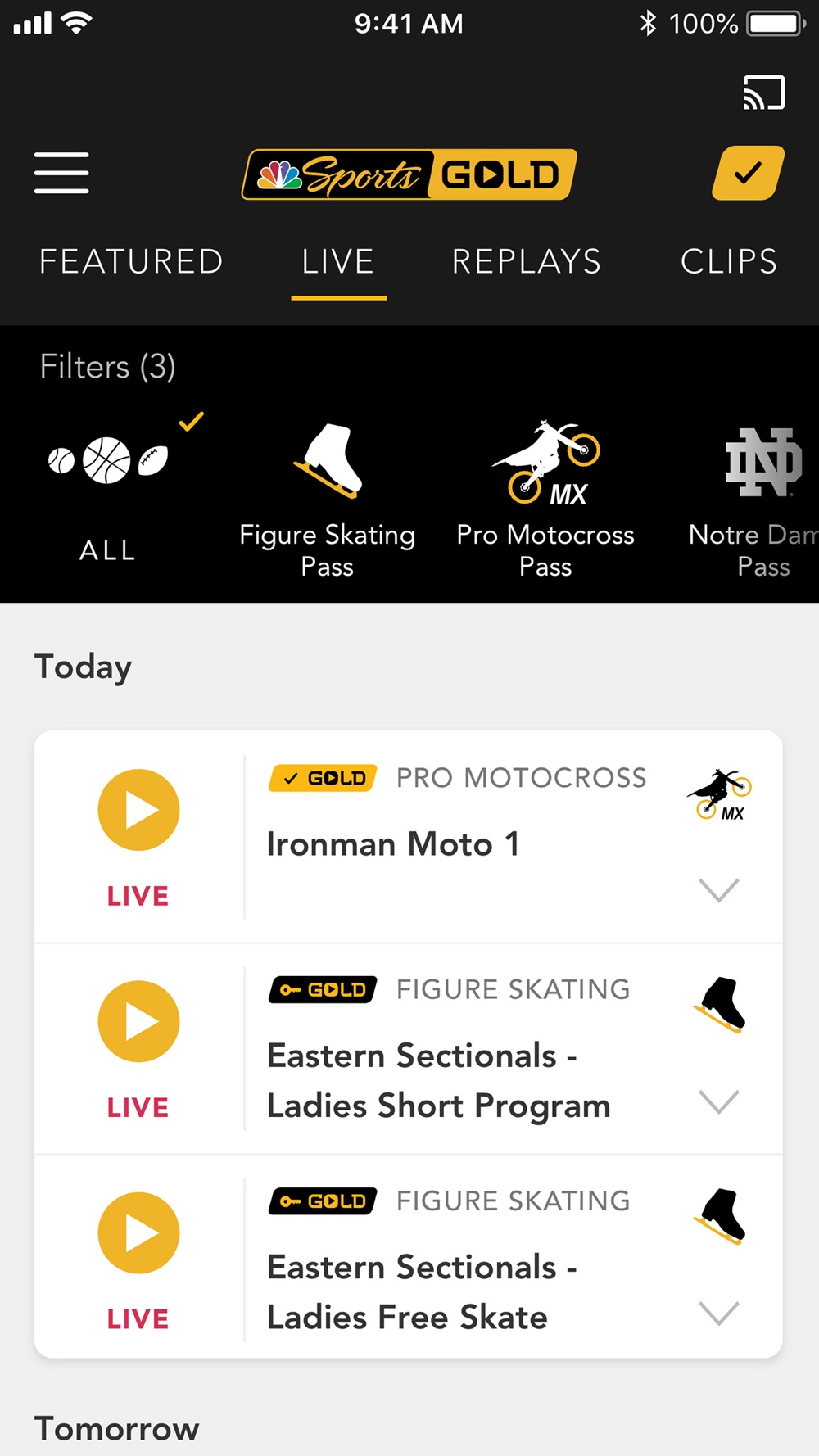819x1456 pixels.
Task: Filter by Figure Skating Pass
Action: (328, 501)
